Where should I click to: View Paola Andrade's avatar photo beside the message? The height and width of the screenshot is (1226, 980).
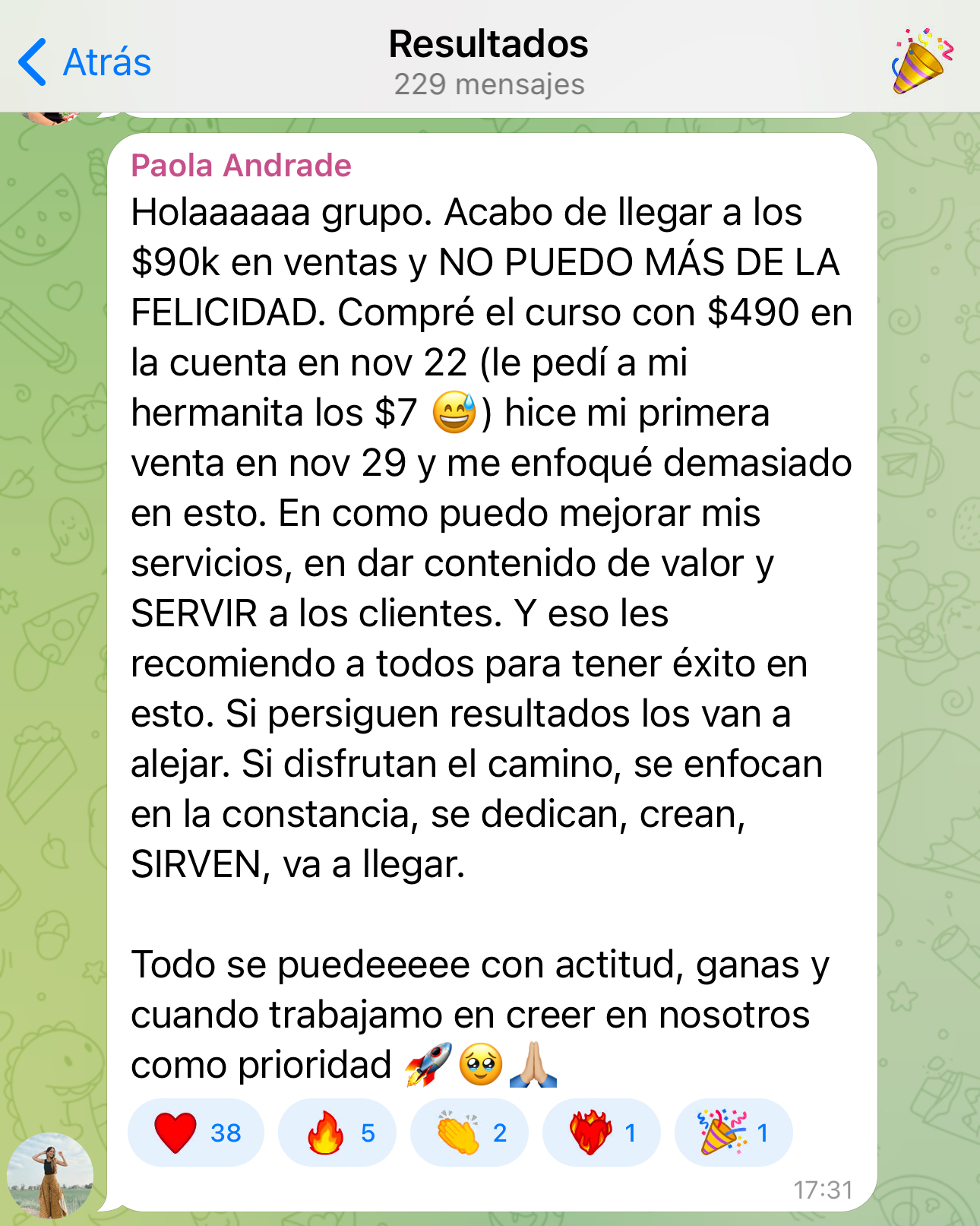coord(50,1176)
